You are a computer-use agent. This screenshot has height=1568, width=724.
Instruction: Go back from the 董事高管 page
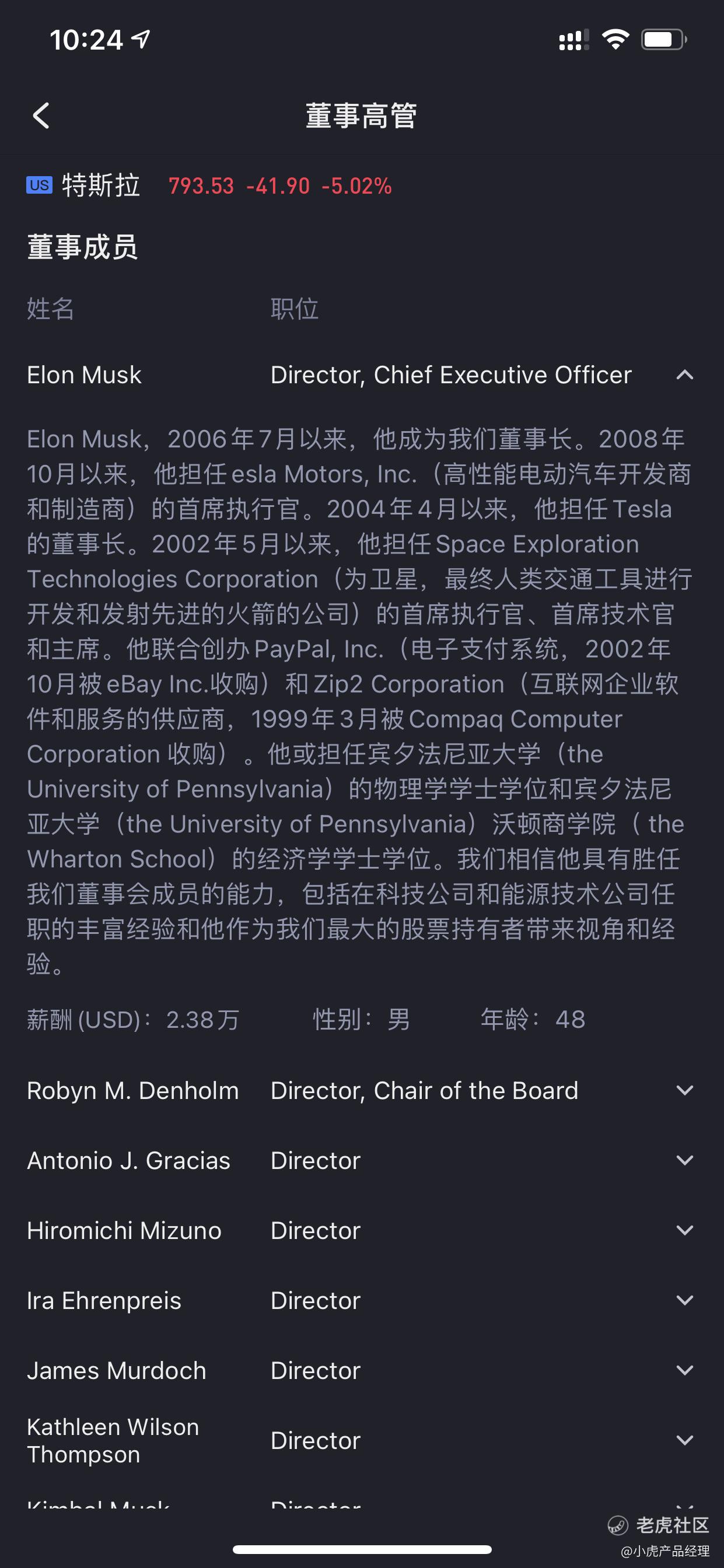click(41, 116)
